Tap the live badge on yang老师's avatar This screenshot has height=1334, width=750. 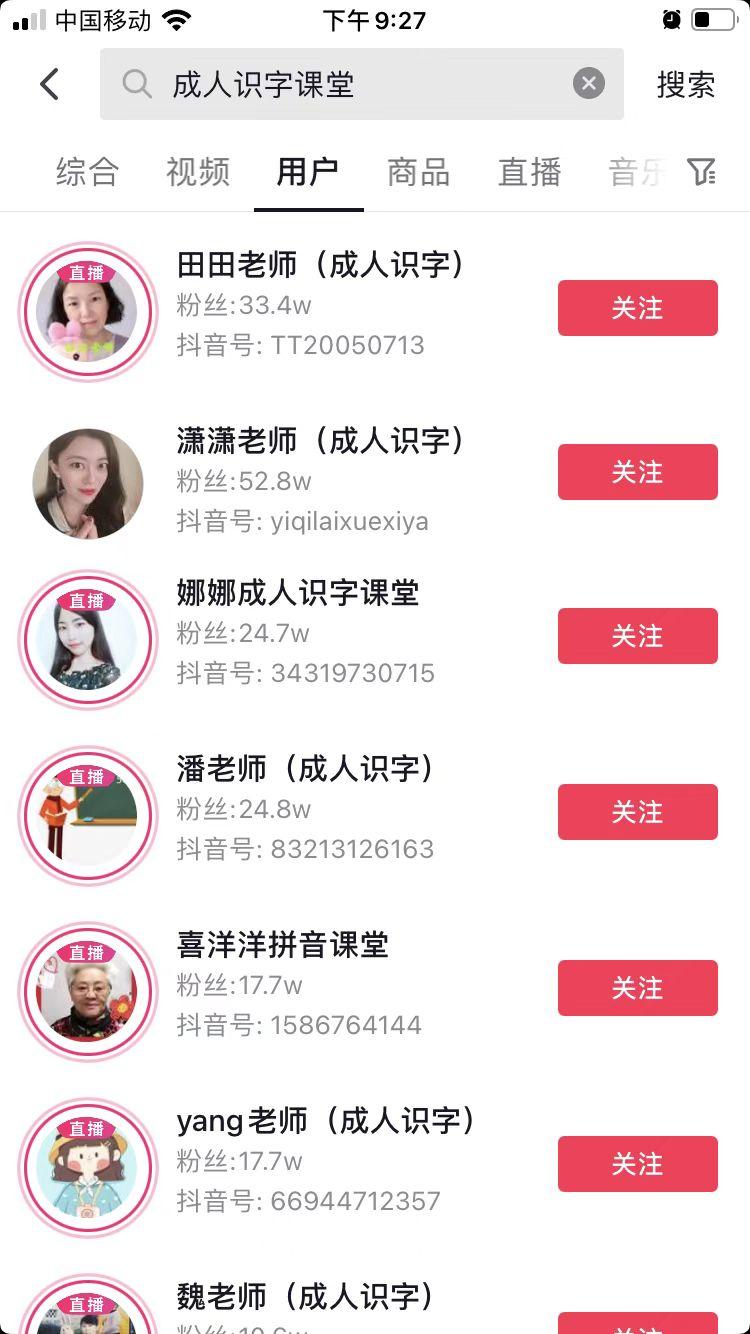[87, 1127]
